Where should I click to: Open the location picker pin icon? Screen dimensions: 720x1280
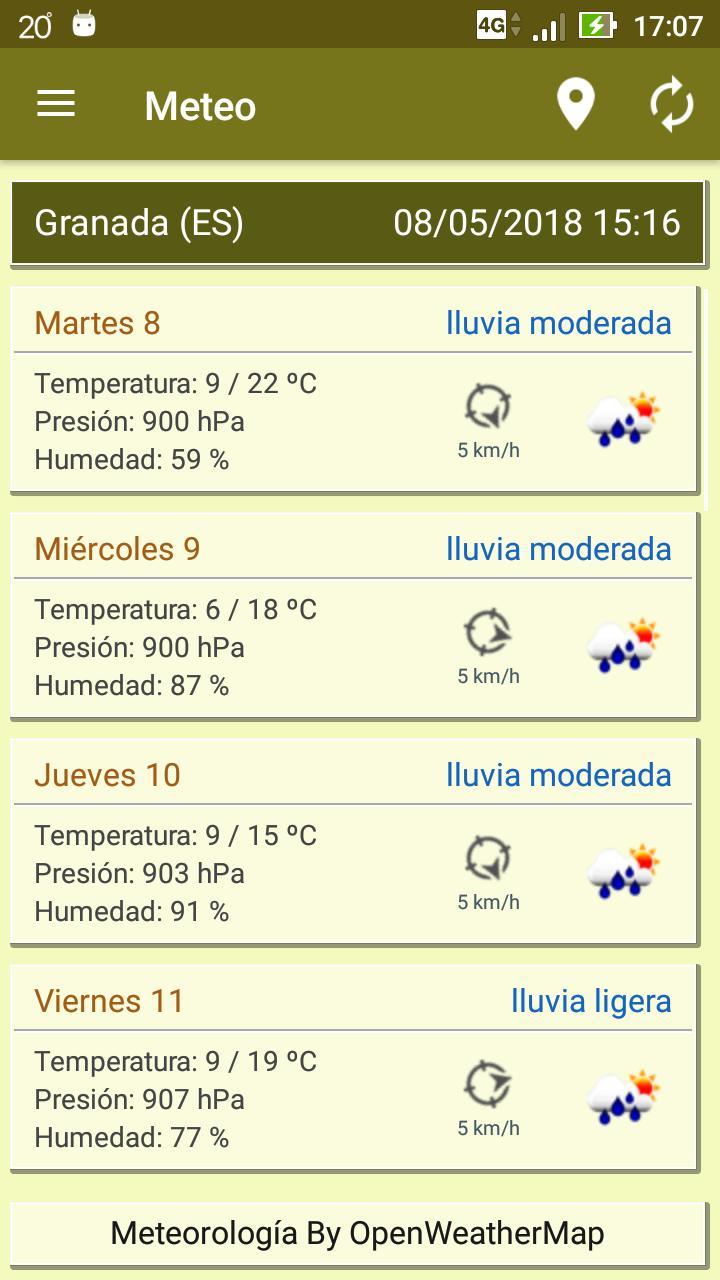[x=575, y=102]
